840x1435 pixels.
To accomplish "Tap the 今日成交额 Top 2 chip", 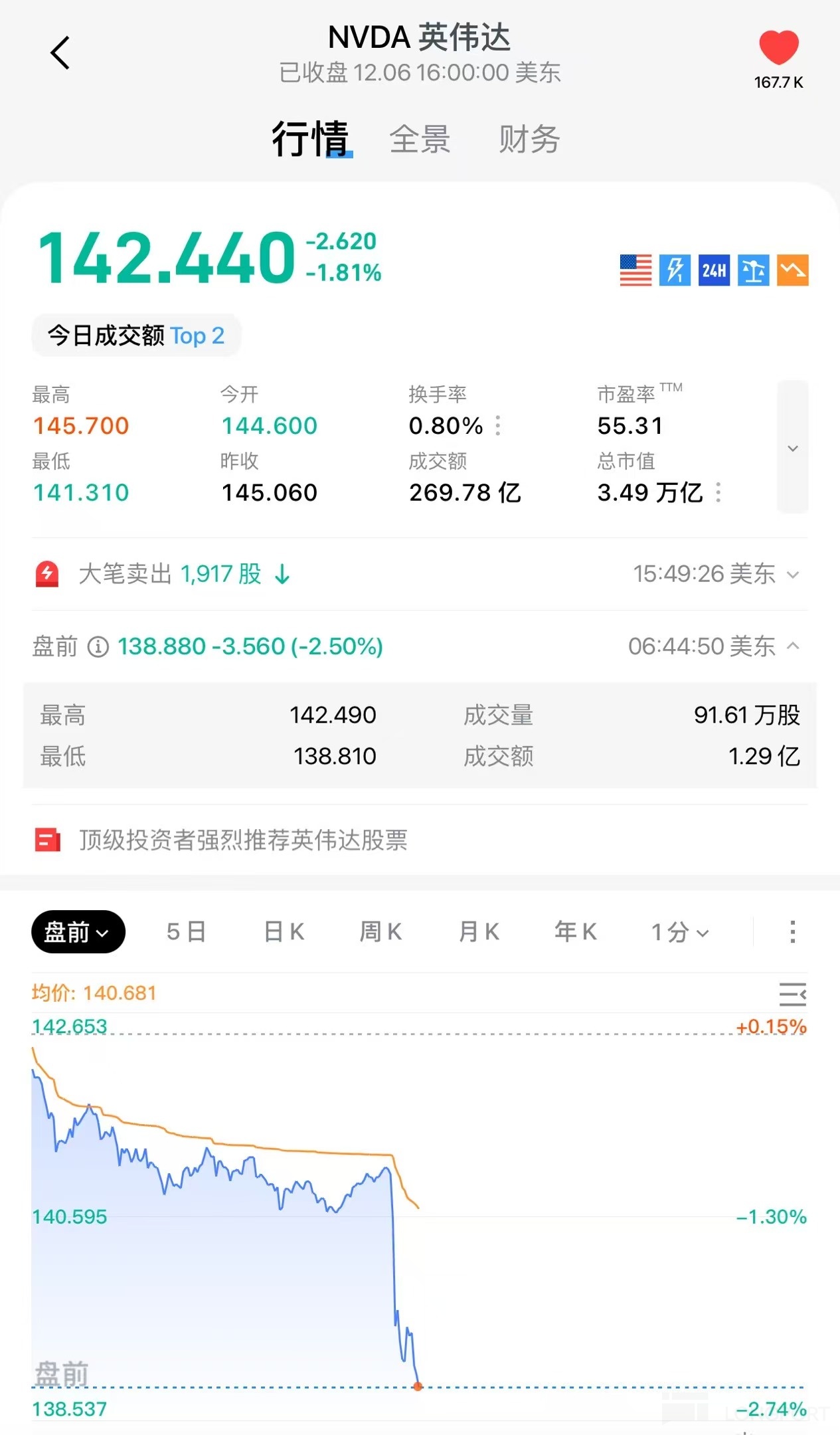I will [136, 335].
